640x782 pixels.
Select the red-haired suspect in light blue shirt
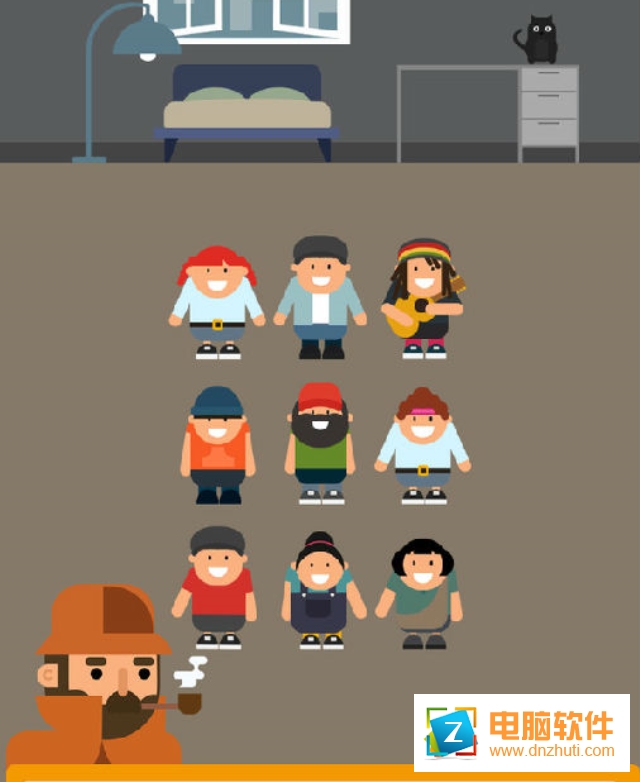(217, 300)
